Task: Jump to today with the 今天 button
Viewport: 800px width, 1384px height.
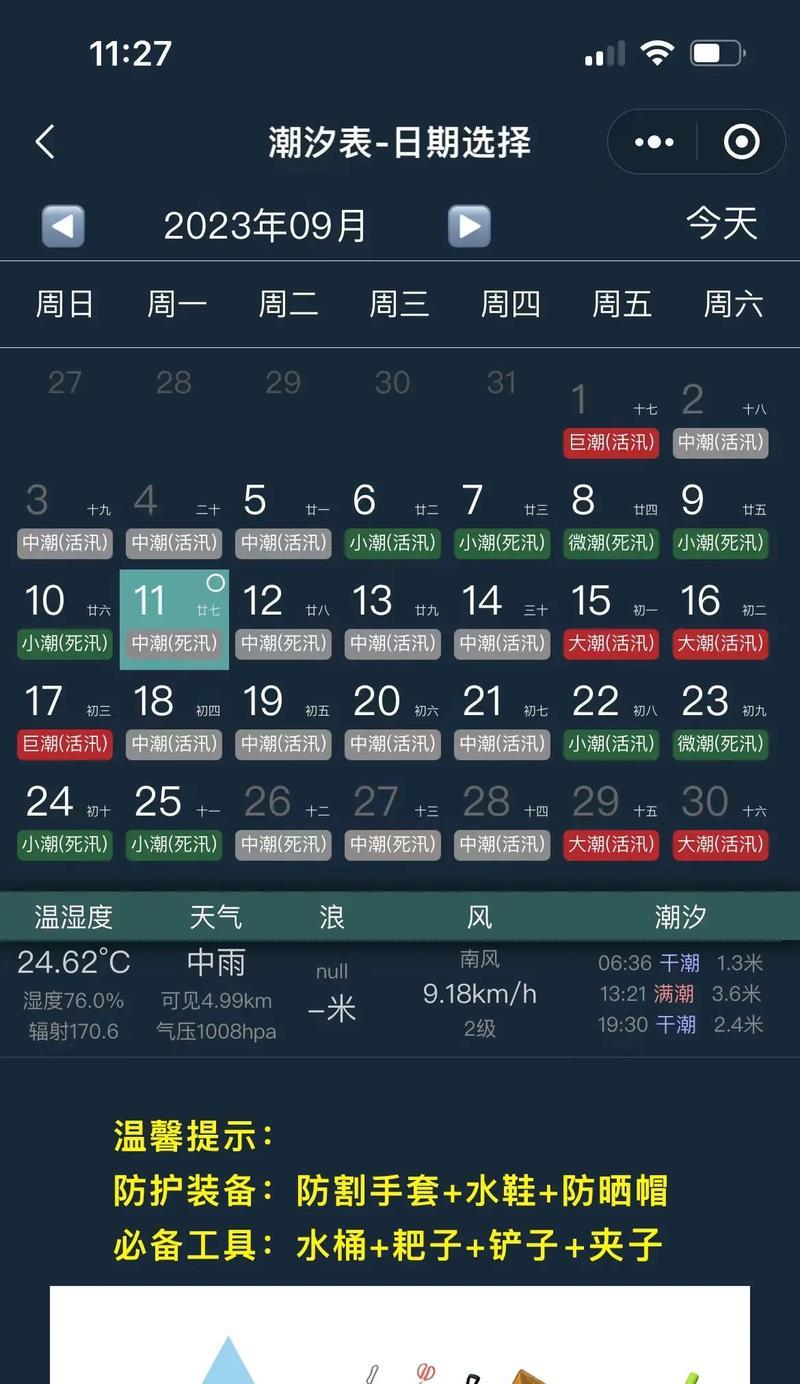Action: (722, 224)
